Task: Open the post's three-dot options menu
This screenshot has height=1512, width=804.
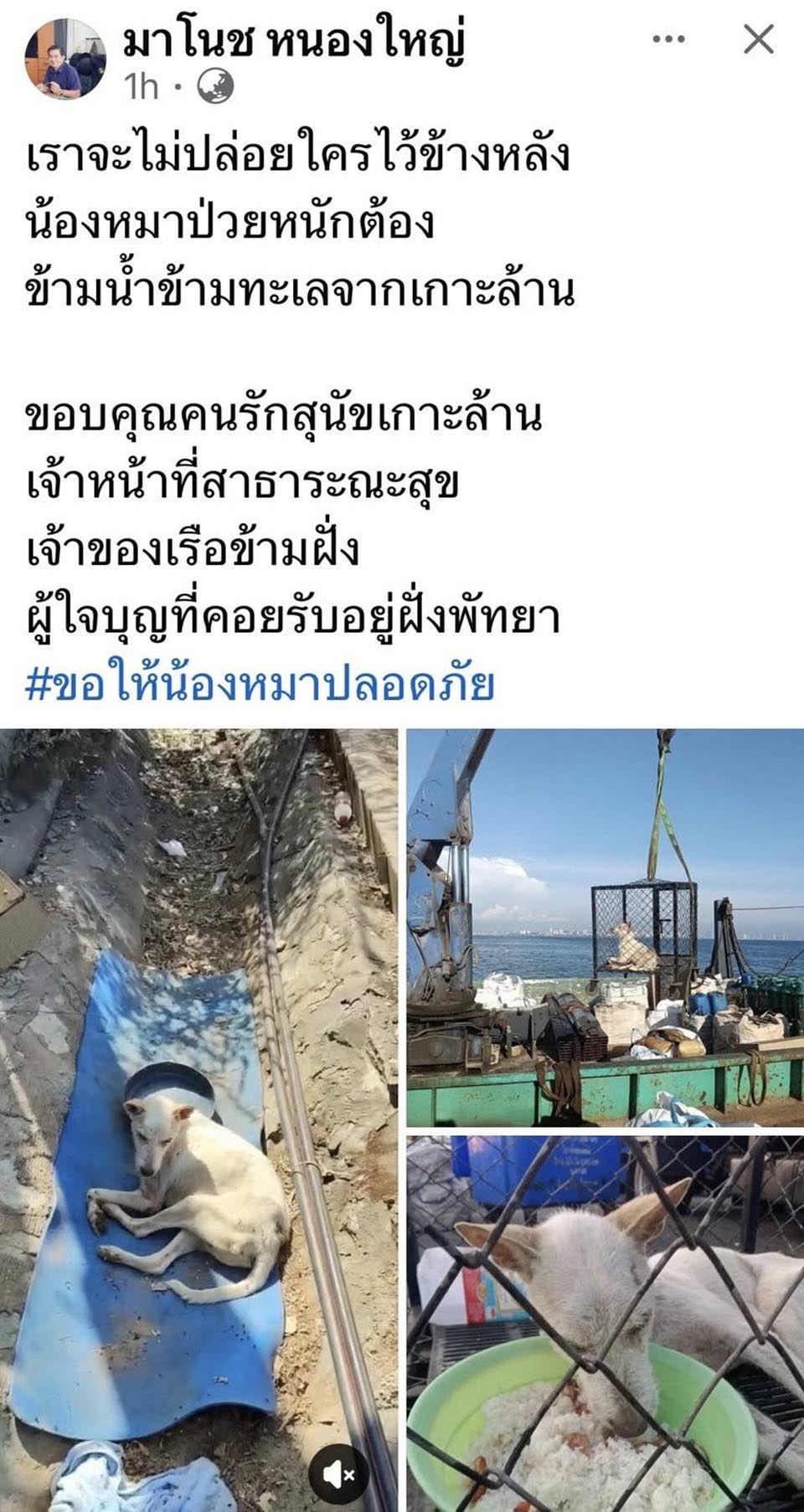Action: tap(668, 39)
